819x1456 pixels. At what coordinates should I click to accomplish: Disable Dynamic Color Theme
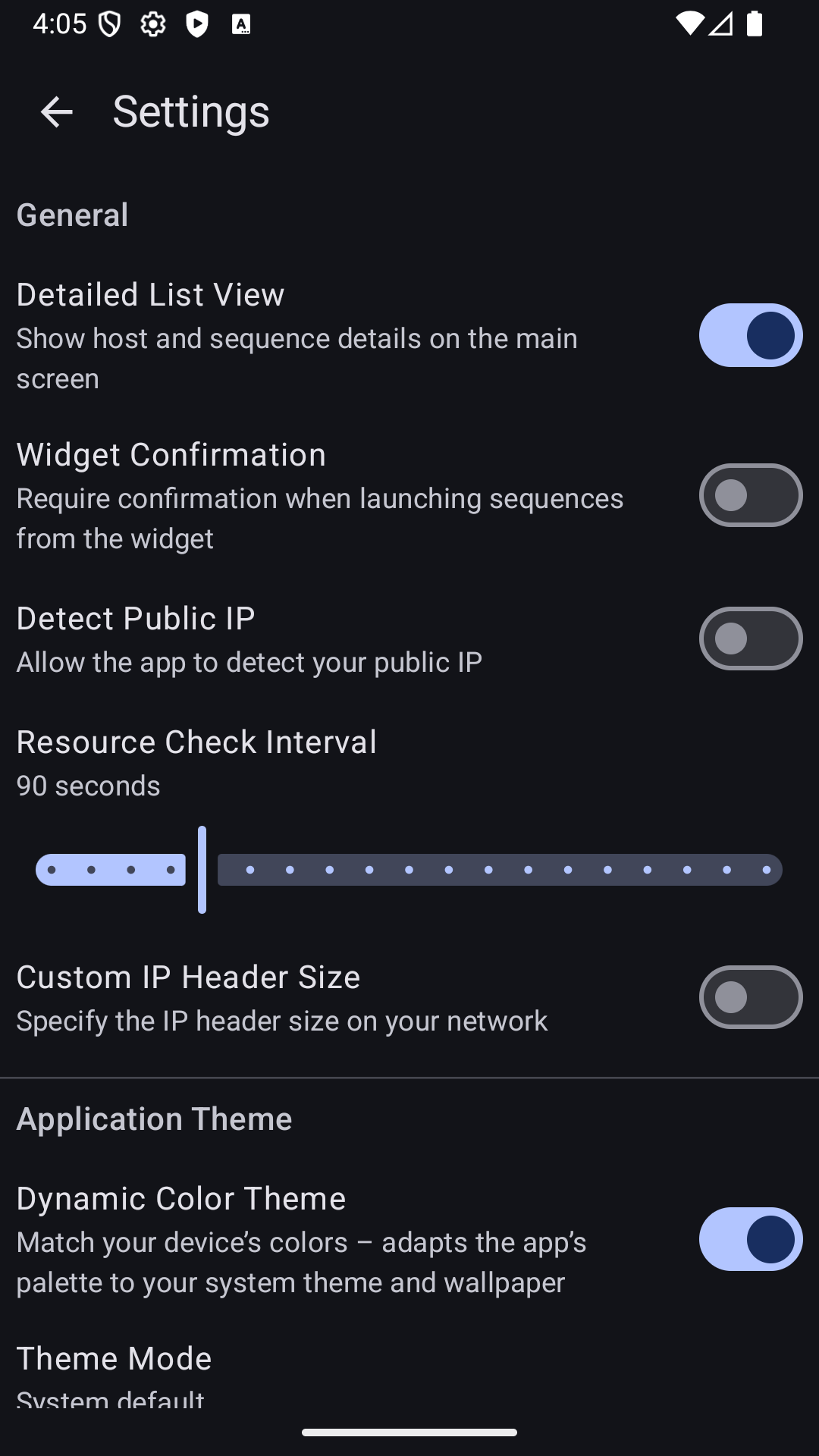pos(750,1239)
